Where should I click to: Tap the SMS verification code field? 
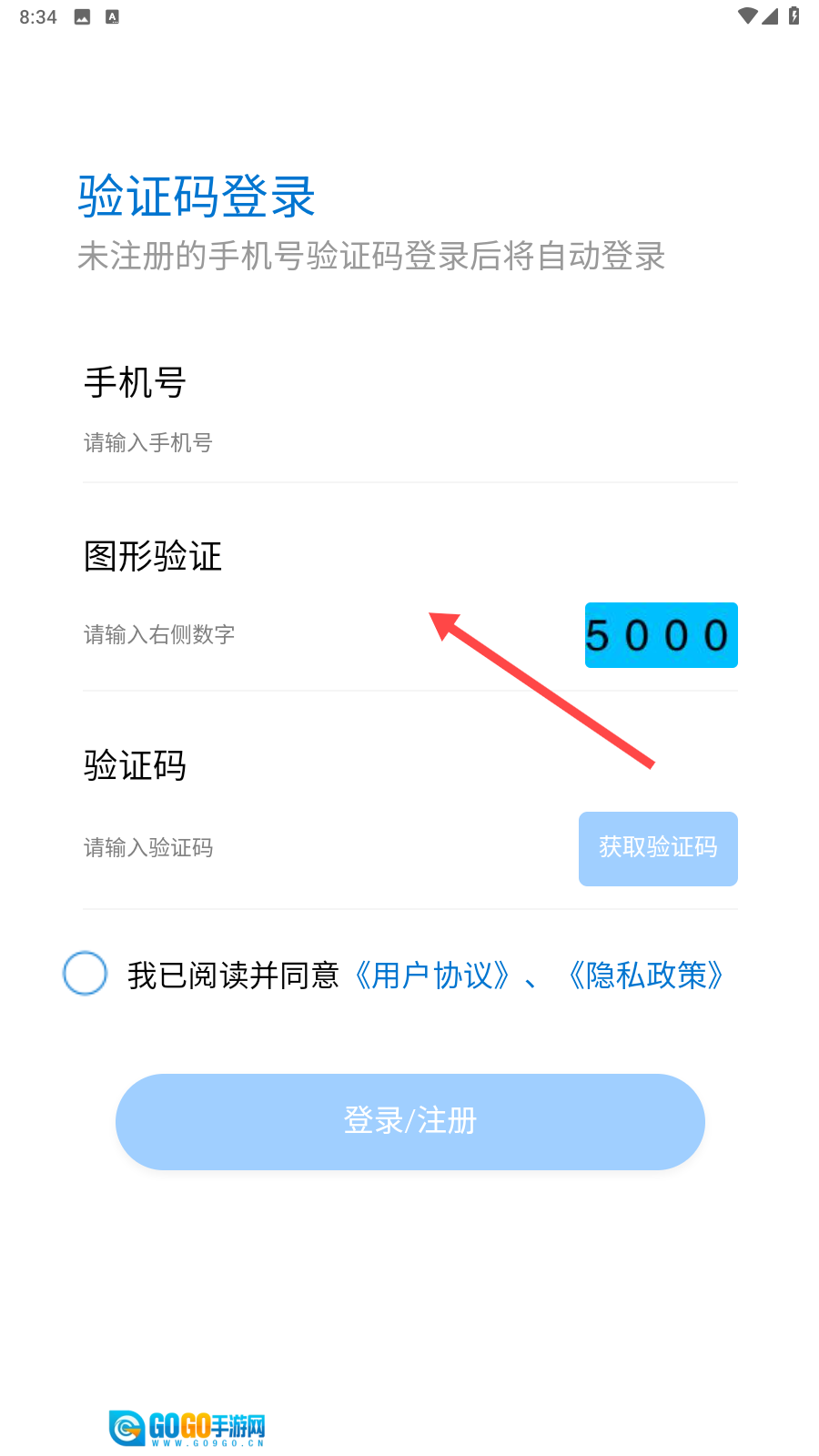coord(329,848)
